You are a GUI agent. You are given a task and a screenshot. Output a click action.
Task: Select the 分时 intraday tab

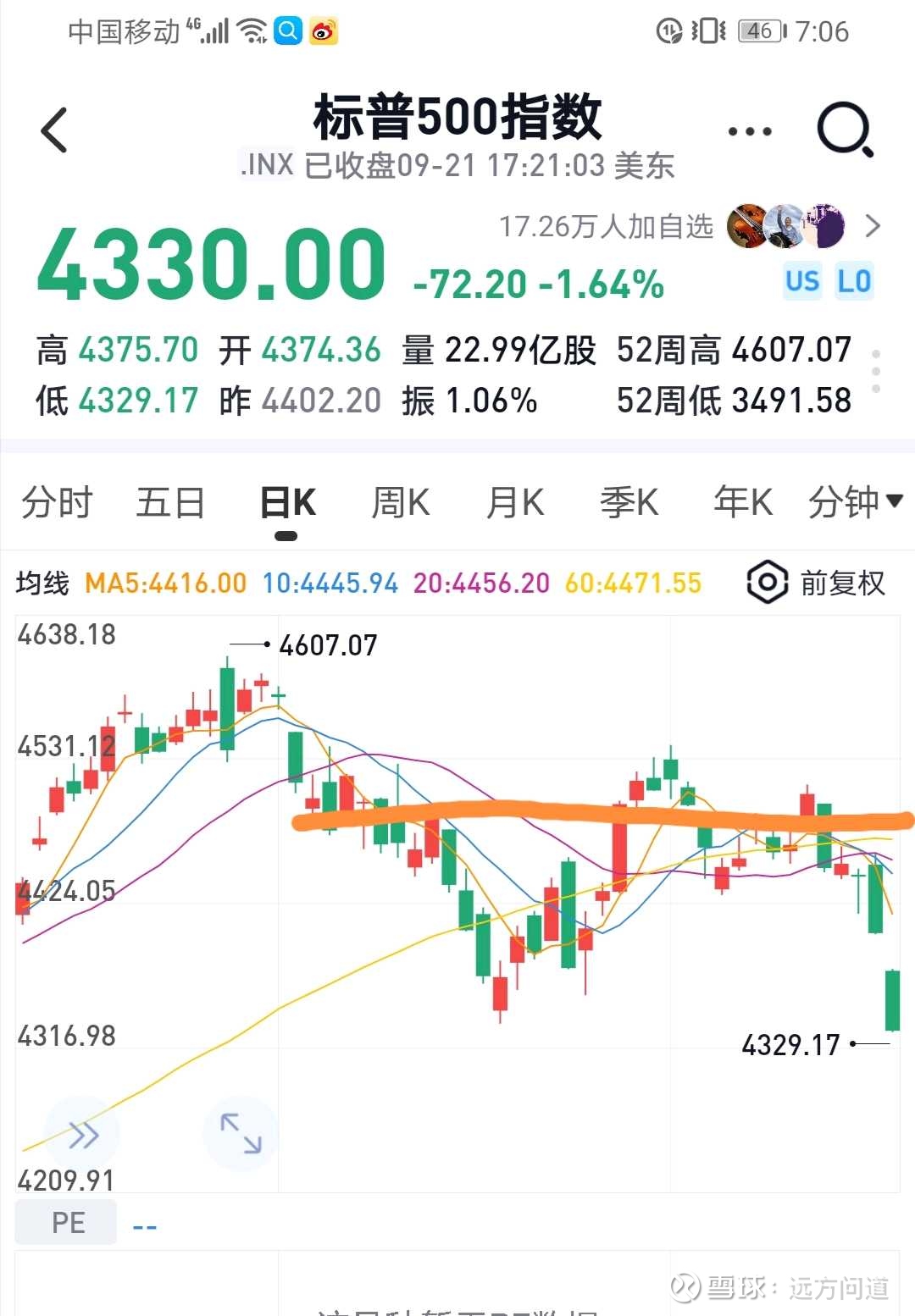coord(56,501)
